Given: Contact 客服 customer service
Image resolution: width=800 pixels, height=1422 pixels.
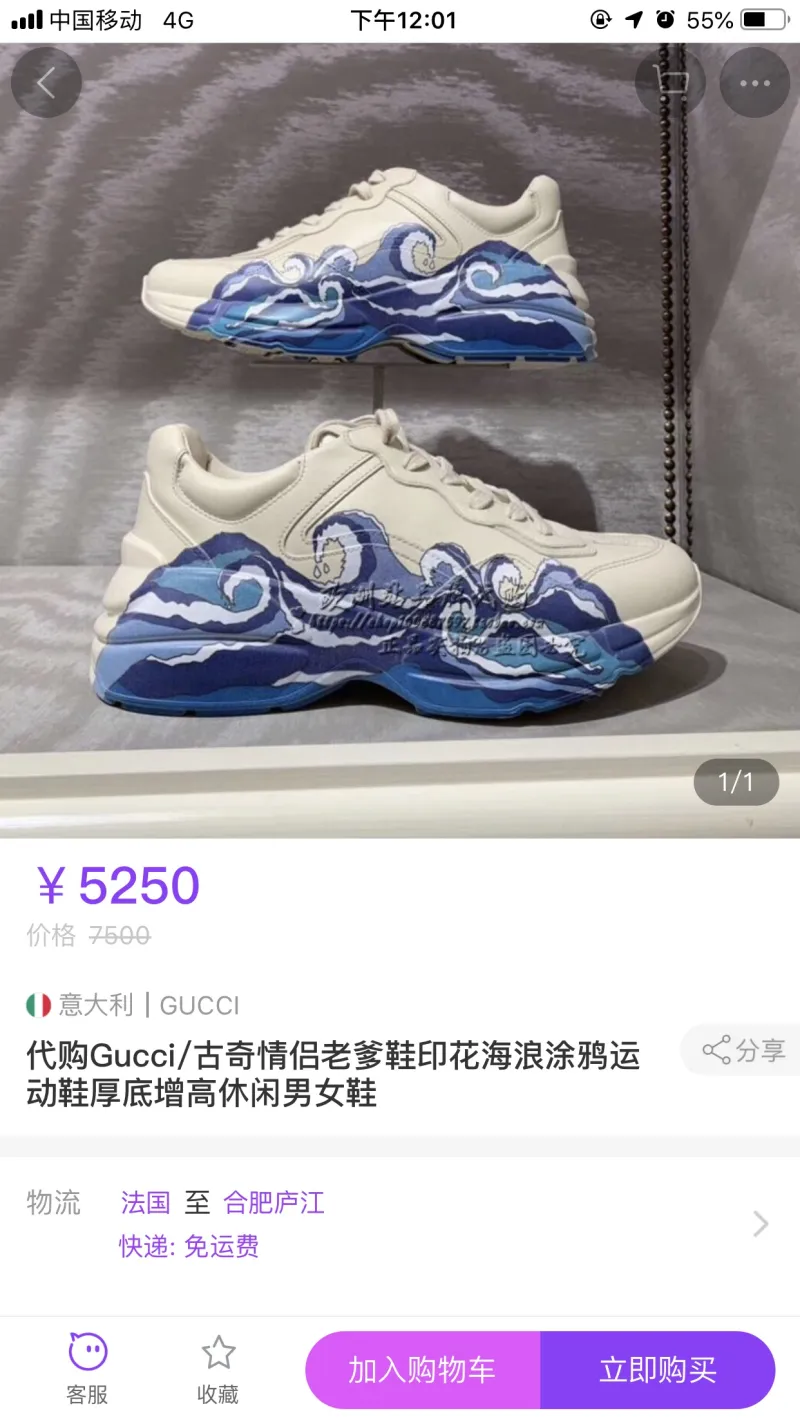Looking at the screenshot, I should coord(87,1368).
